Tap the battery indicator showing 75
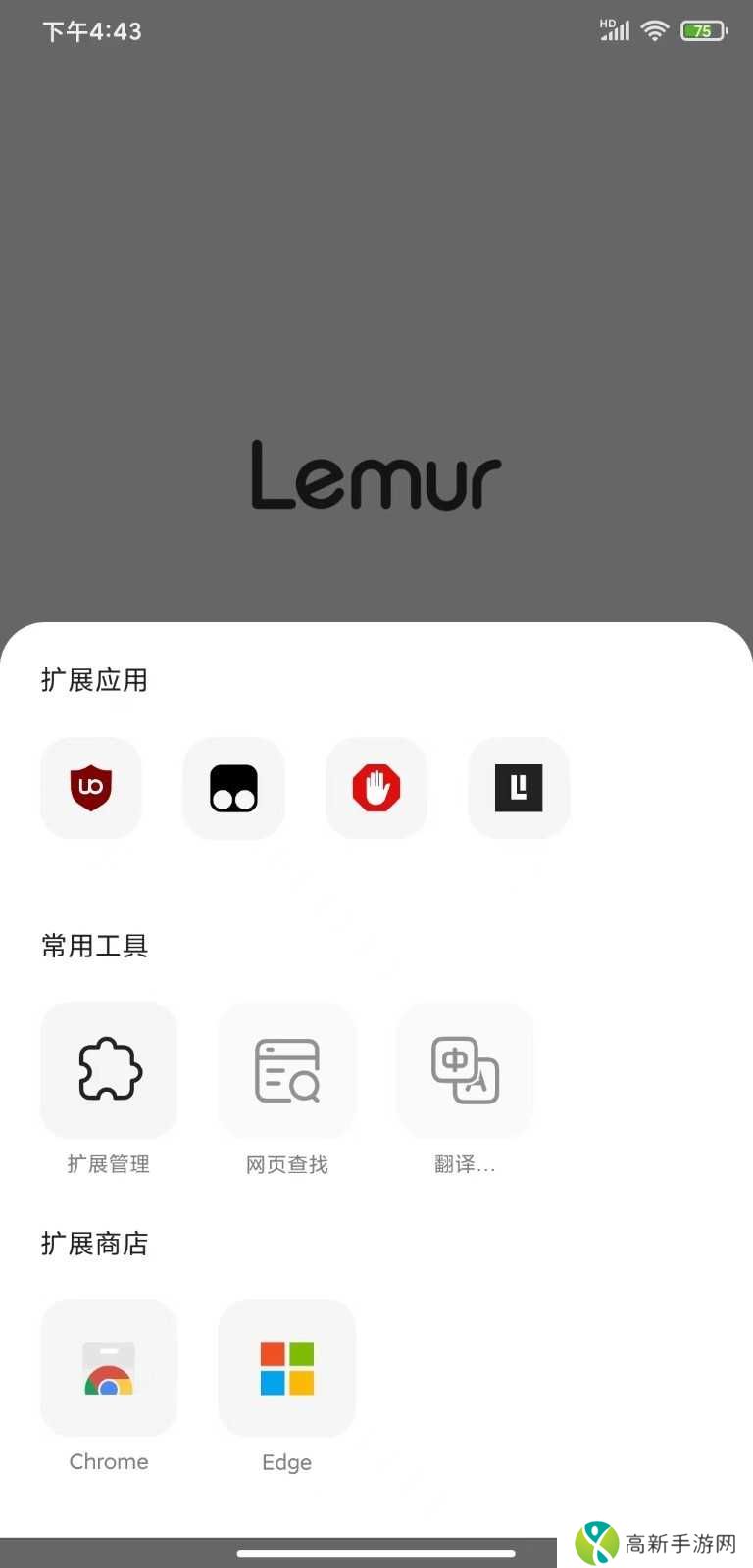Image resolution: width=753 pixels, height=1568 pixels. [x=703, y=30]
